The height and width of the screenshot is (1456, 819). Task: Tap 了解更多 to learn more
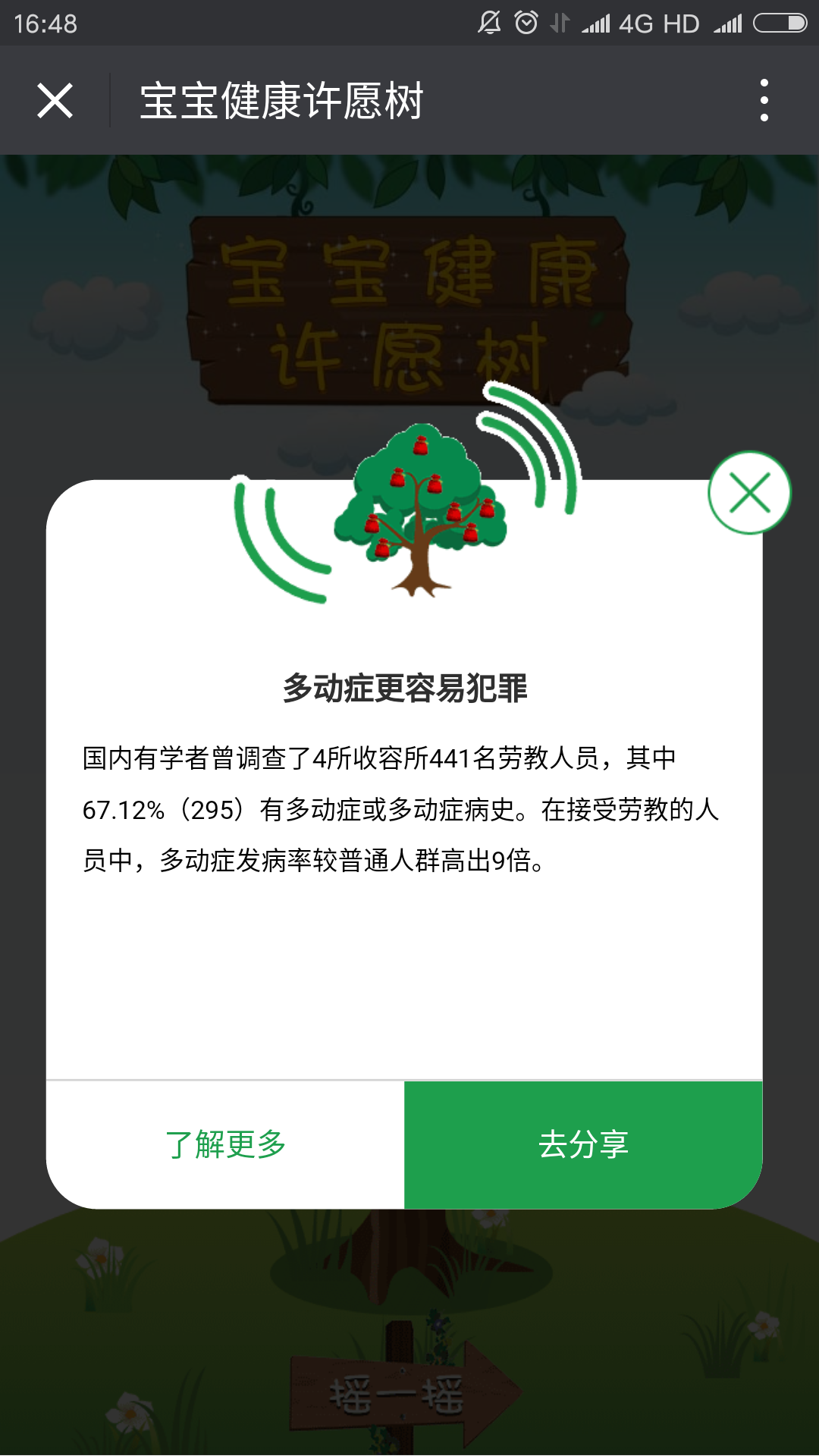point(225,1144)
